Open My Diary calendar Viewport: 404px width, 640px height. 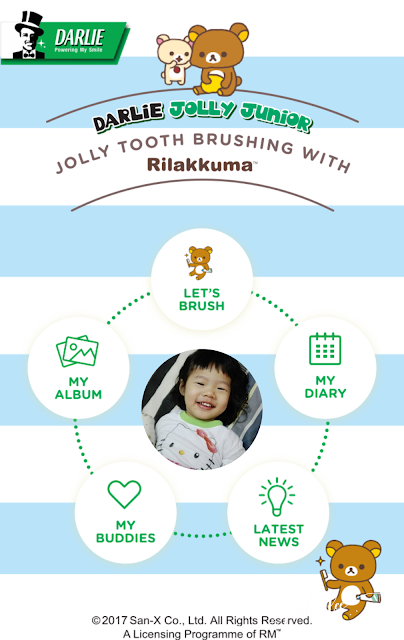coord(325,367)
